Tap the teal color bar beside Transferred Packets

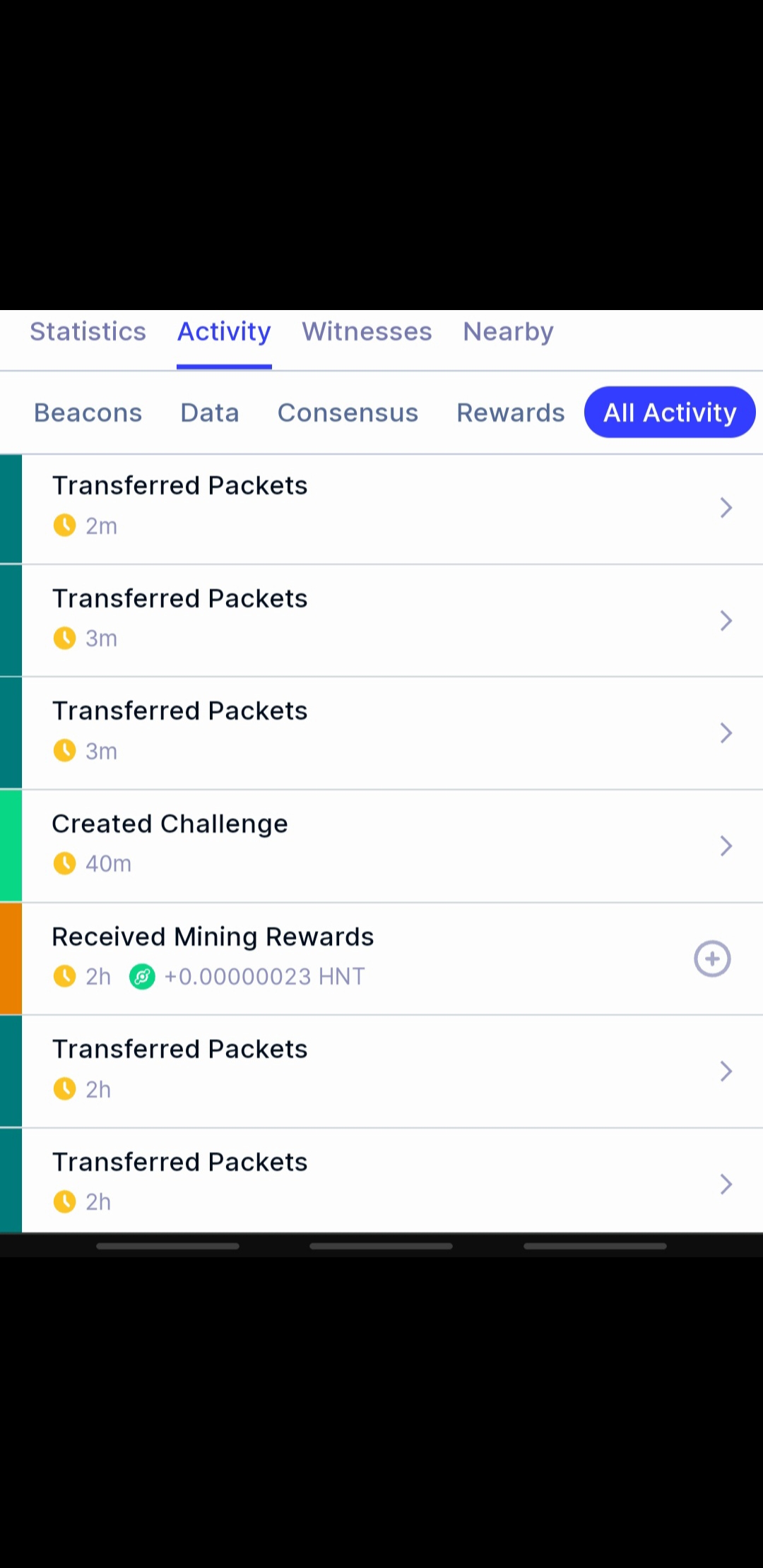click(x=11, y=507)
